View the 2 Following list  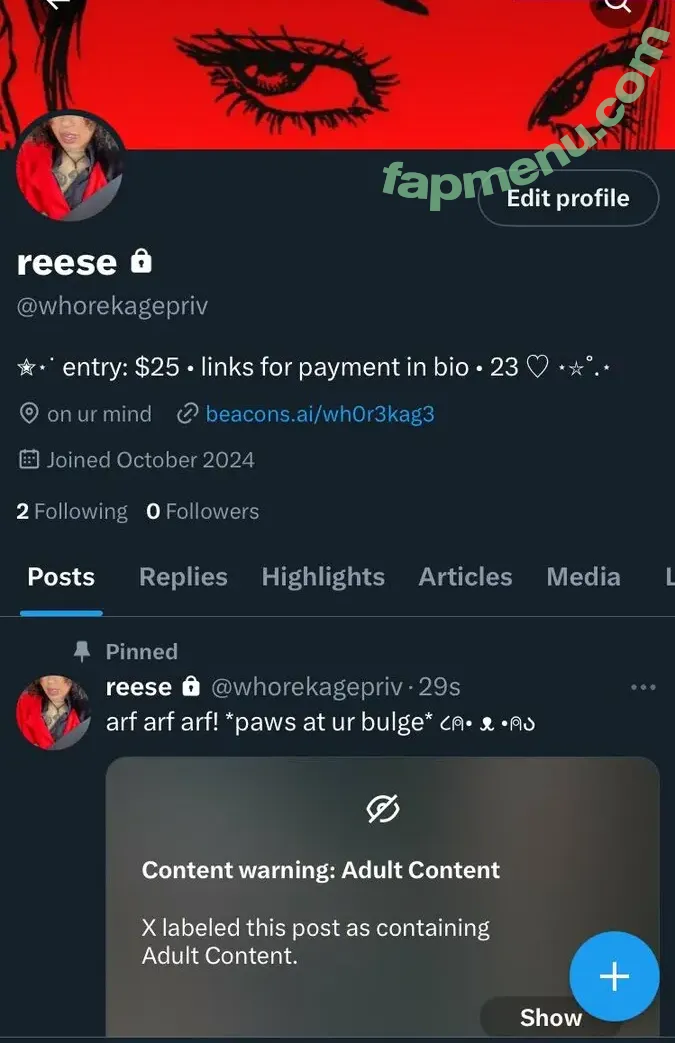pos(72,511)
